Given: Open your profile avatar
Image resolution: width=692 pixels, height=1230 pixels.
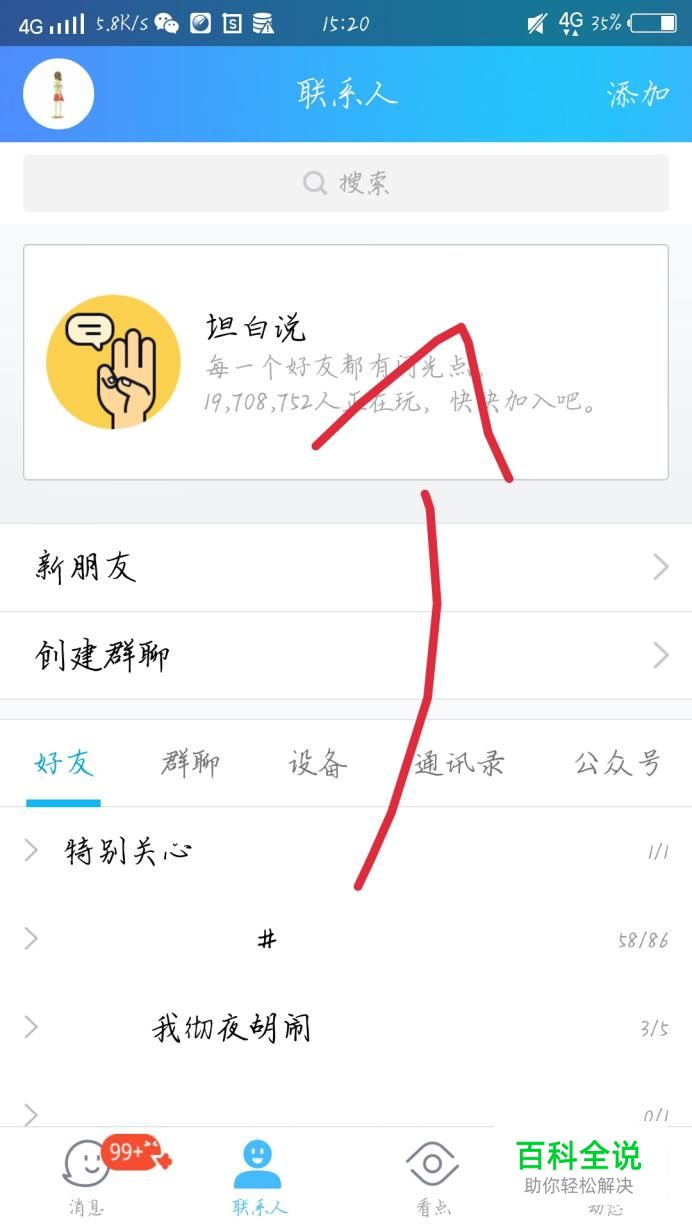Looking at the screenshot, I should [x=58, y=94].
